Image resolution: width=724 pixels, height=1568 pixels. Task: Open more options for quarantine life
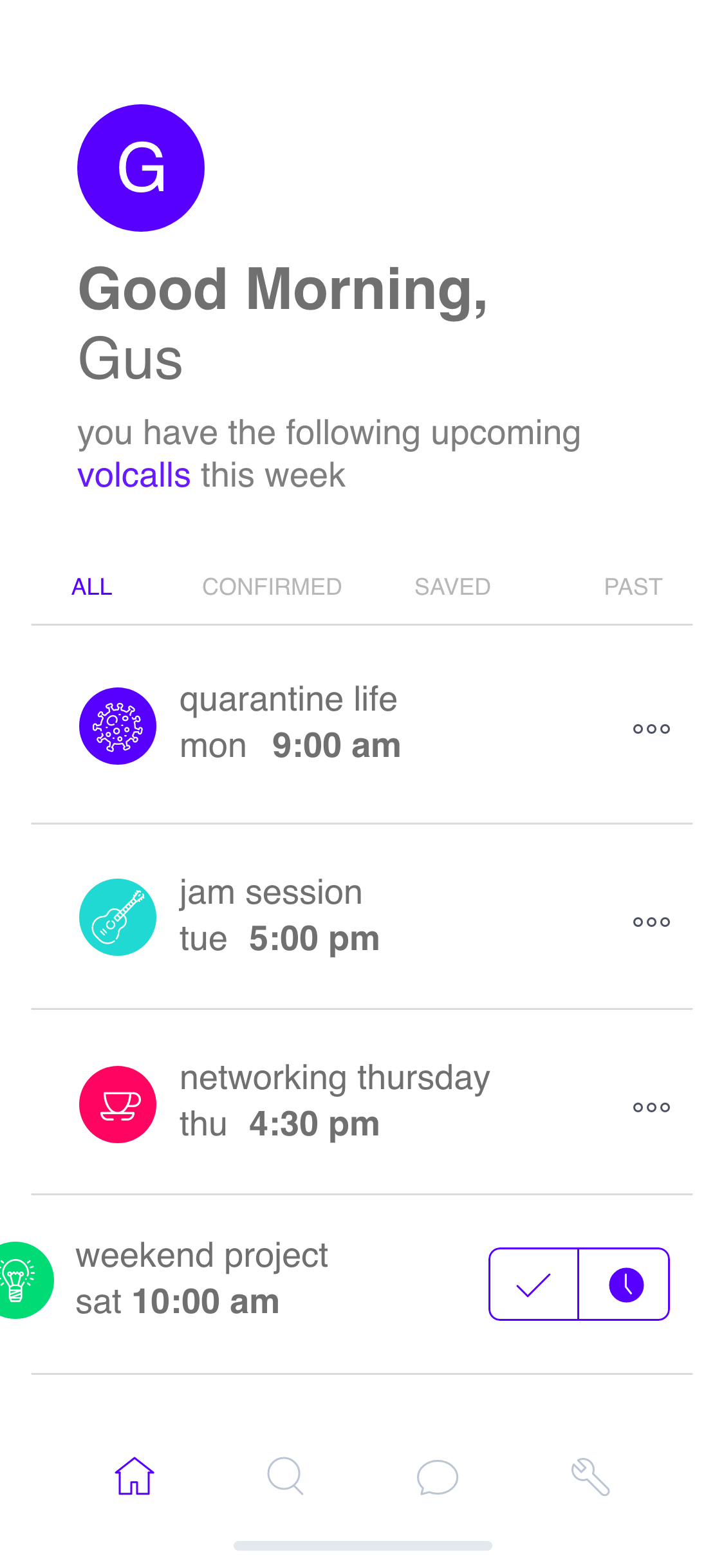pos(651,729)
